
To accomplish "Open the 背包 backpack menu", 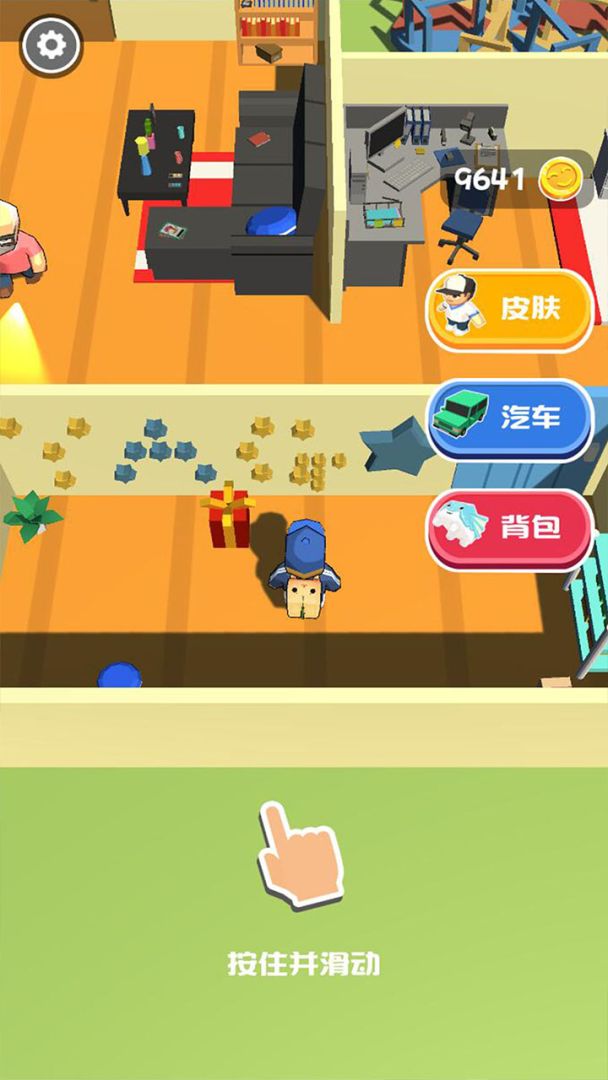I will coord(510,527).
